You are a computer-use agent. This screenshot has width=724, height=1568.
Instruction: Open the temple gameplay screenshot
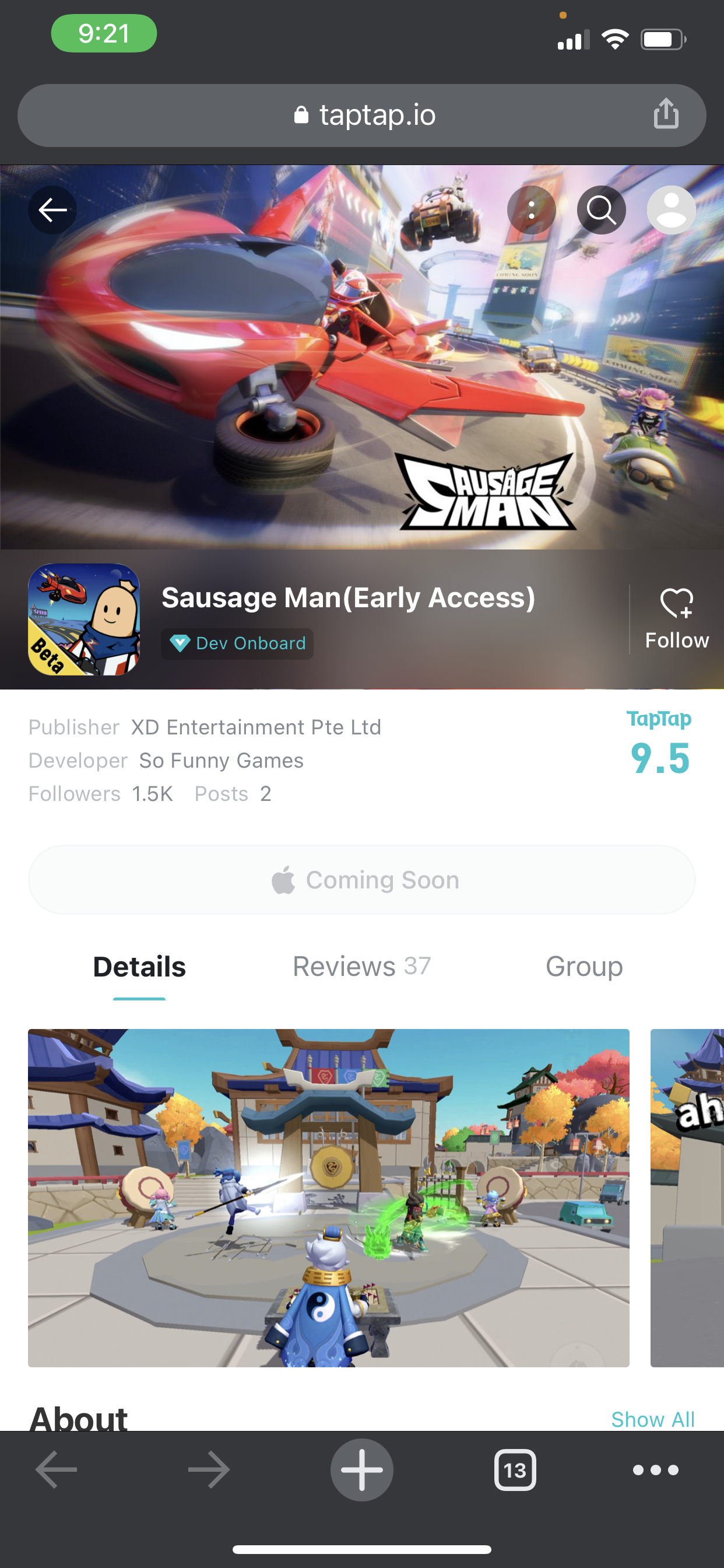pos(329,1198)
